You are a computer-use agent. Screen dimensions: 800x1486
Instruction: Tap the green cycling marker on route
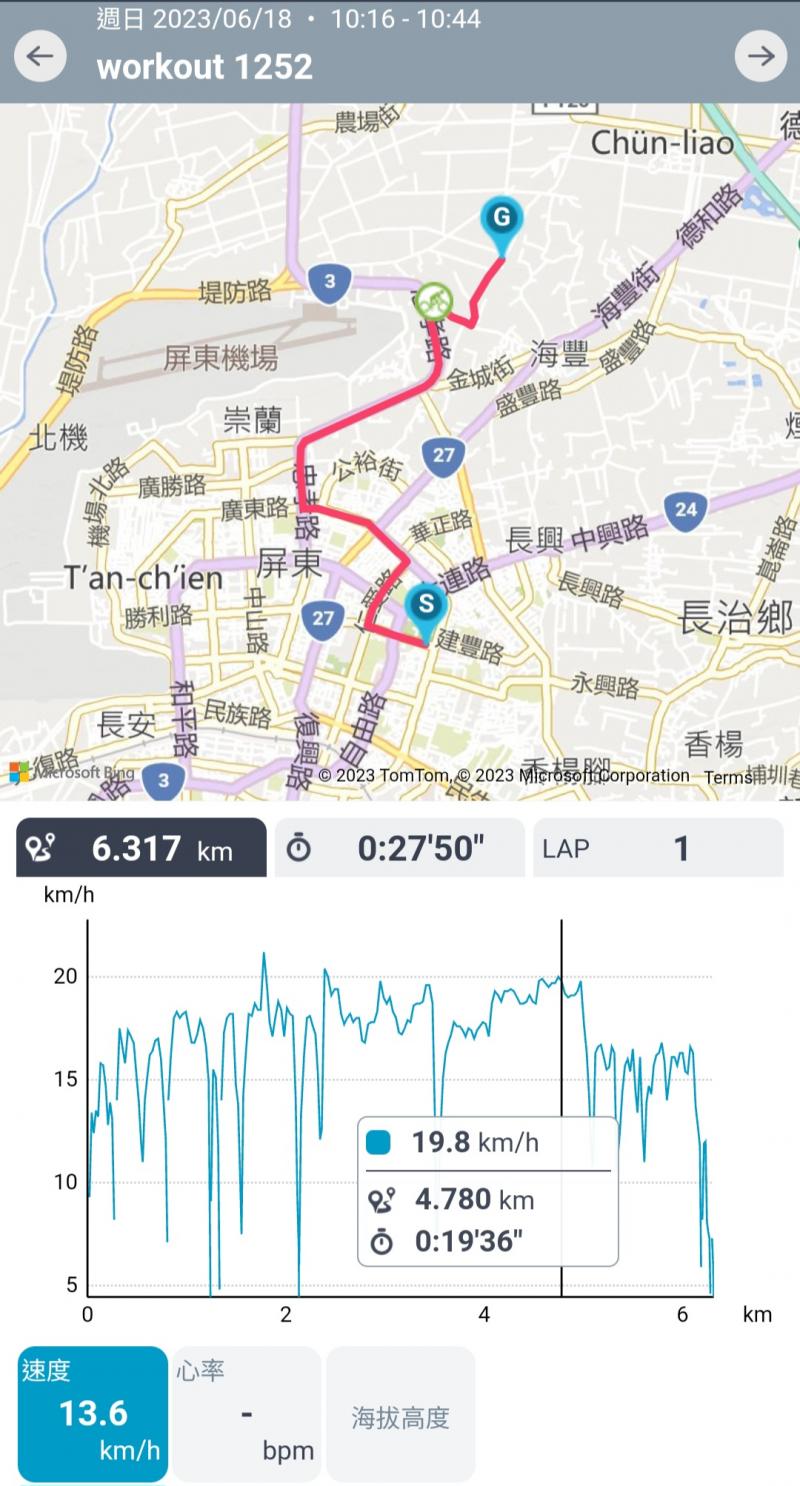point(434,300)
